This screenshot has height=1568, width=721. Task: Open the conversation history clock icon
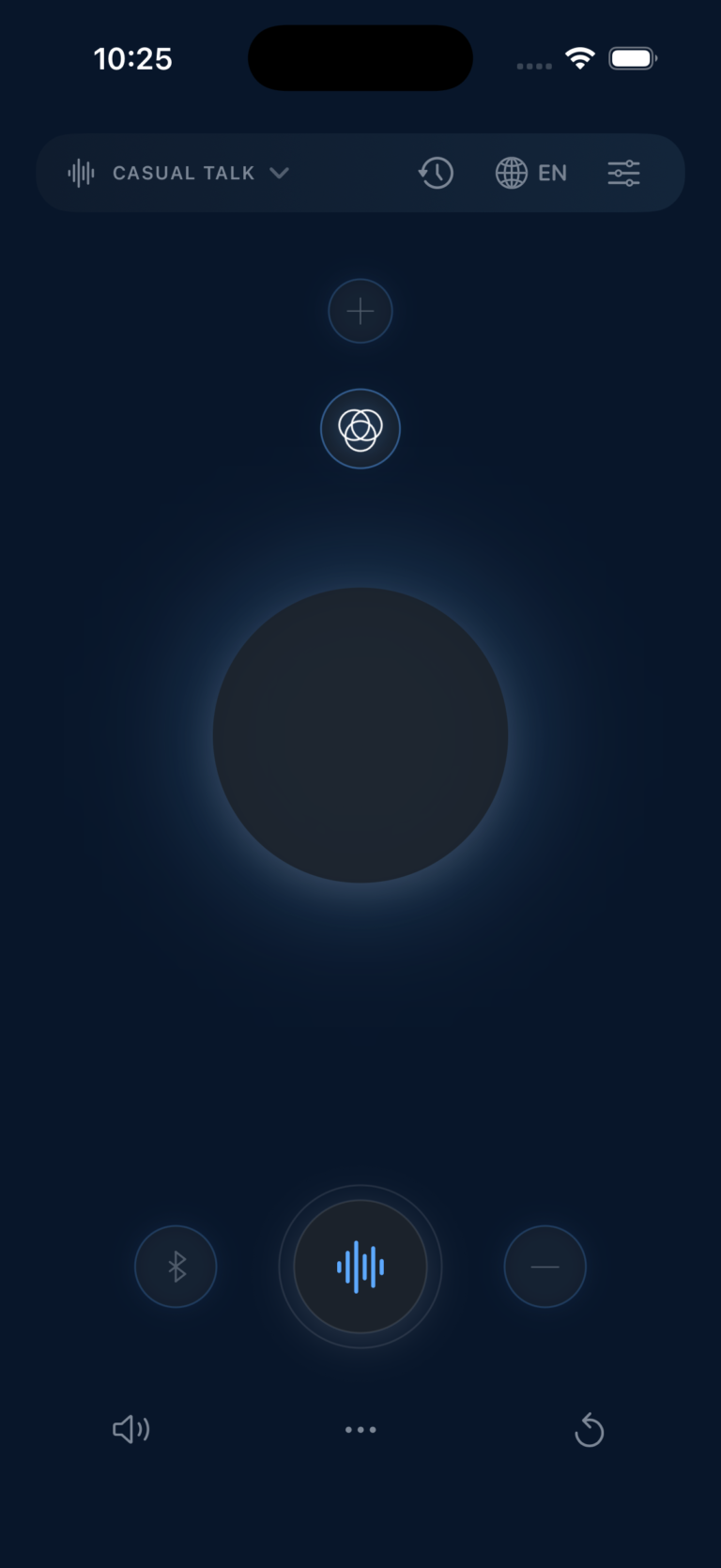436,173
